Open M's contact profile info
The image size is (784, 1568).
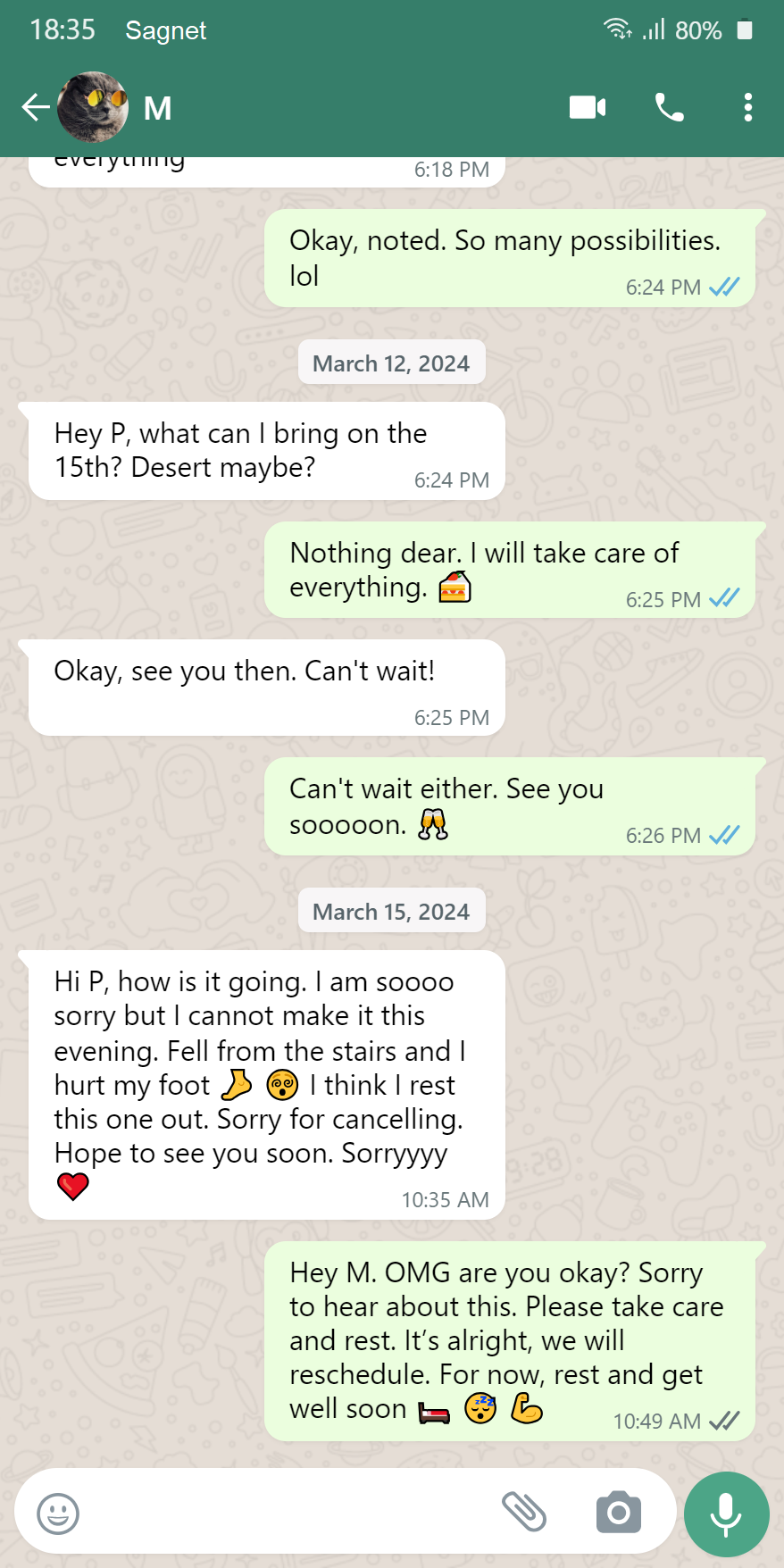coord(158,108)
